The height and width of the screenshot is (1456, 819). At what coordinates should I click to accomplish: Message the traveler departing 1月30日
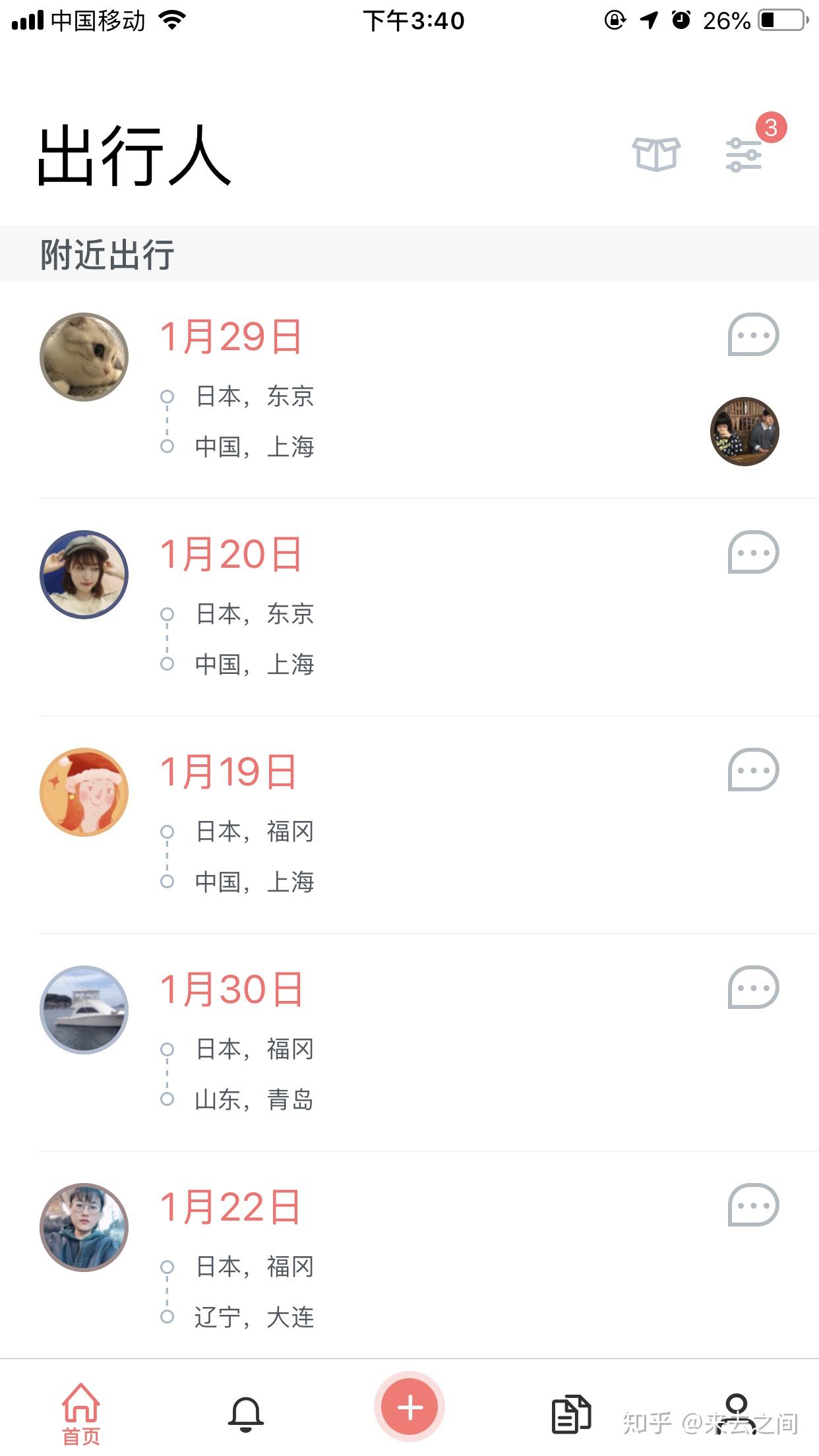click(x=753, y=988)
